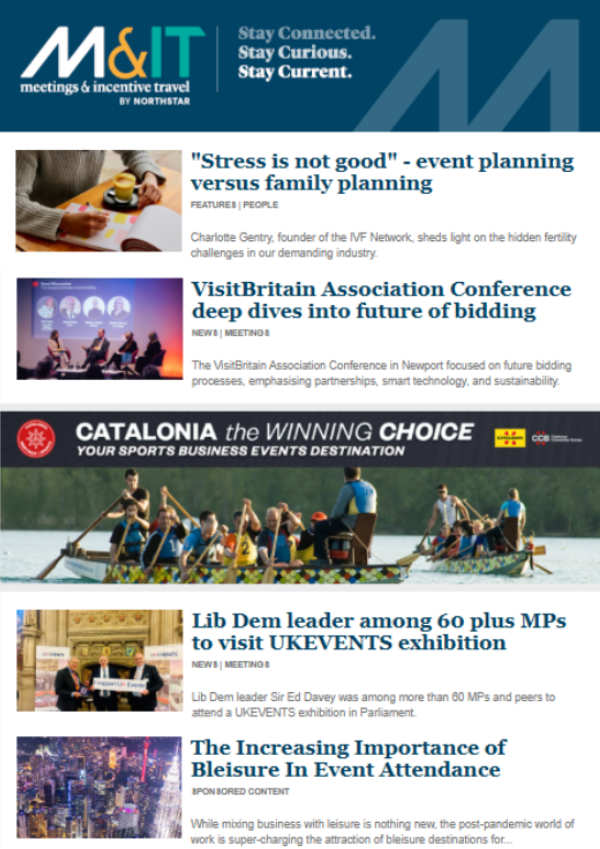The height and width of the screenshot is (849, 600).
Task: Open "Stress is not good" article headline
Action: click(382, 173)
